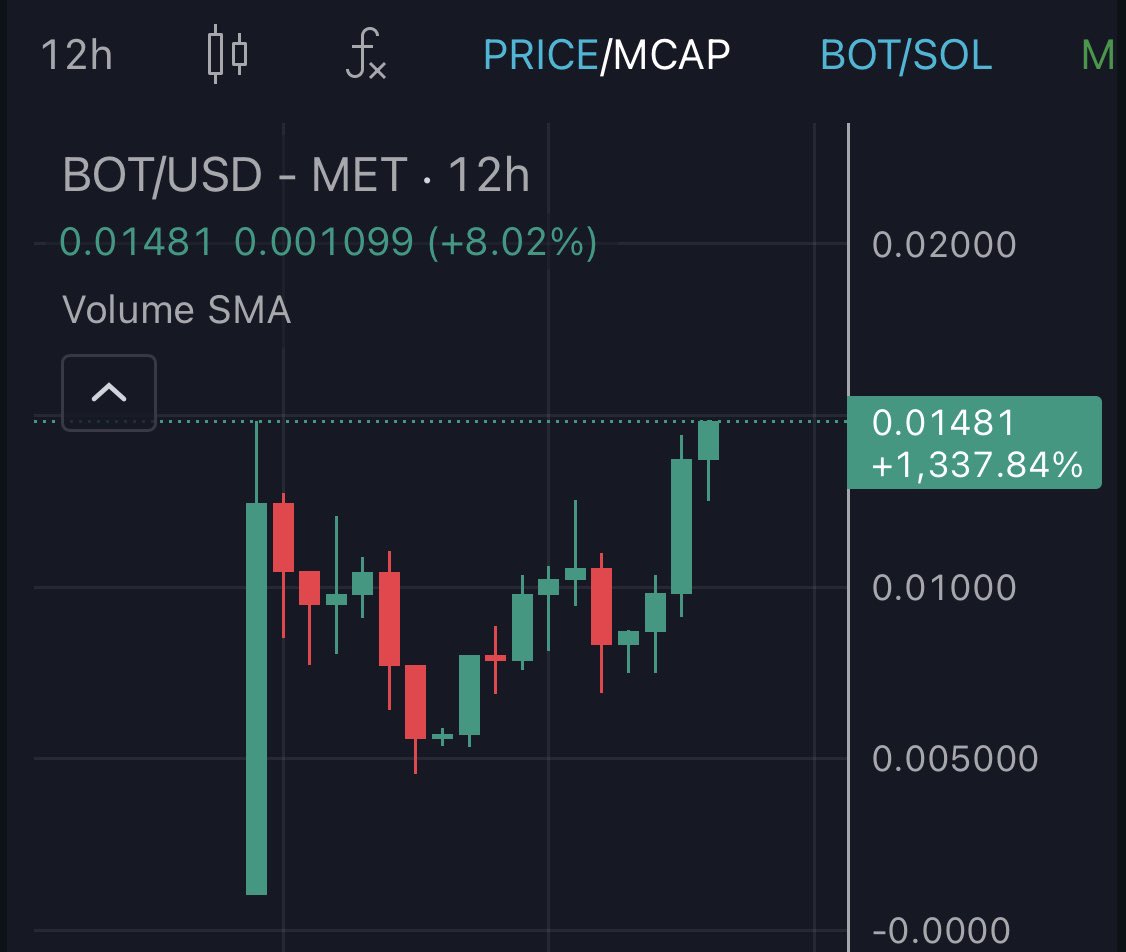The image size is (1126, 952).
Task: Open the 12h timeframe selector
Action: tap(76, 54)
